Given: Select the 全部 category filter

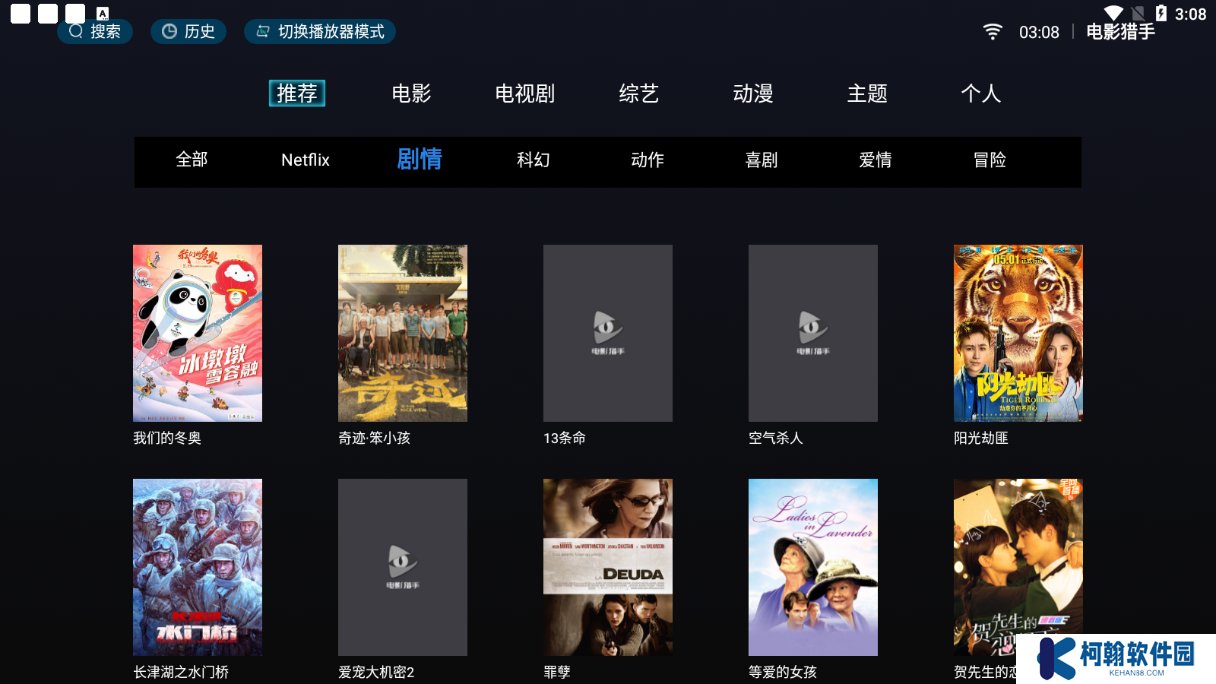Looking at the screenshot, I should pyautogui.click(x=192, y=160).
